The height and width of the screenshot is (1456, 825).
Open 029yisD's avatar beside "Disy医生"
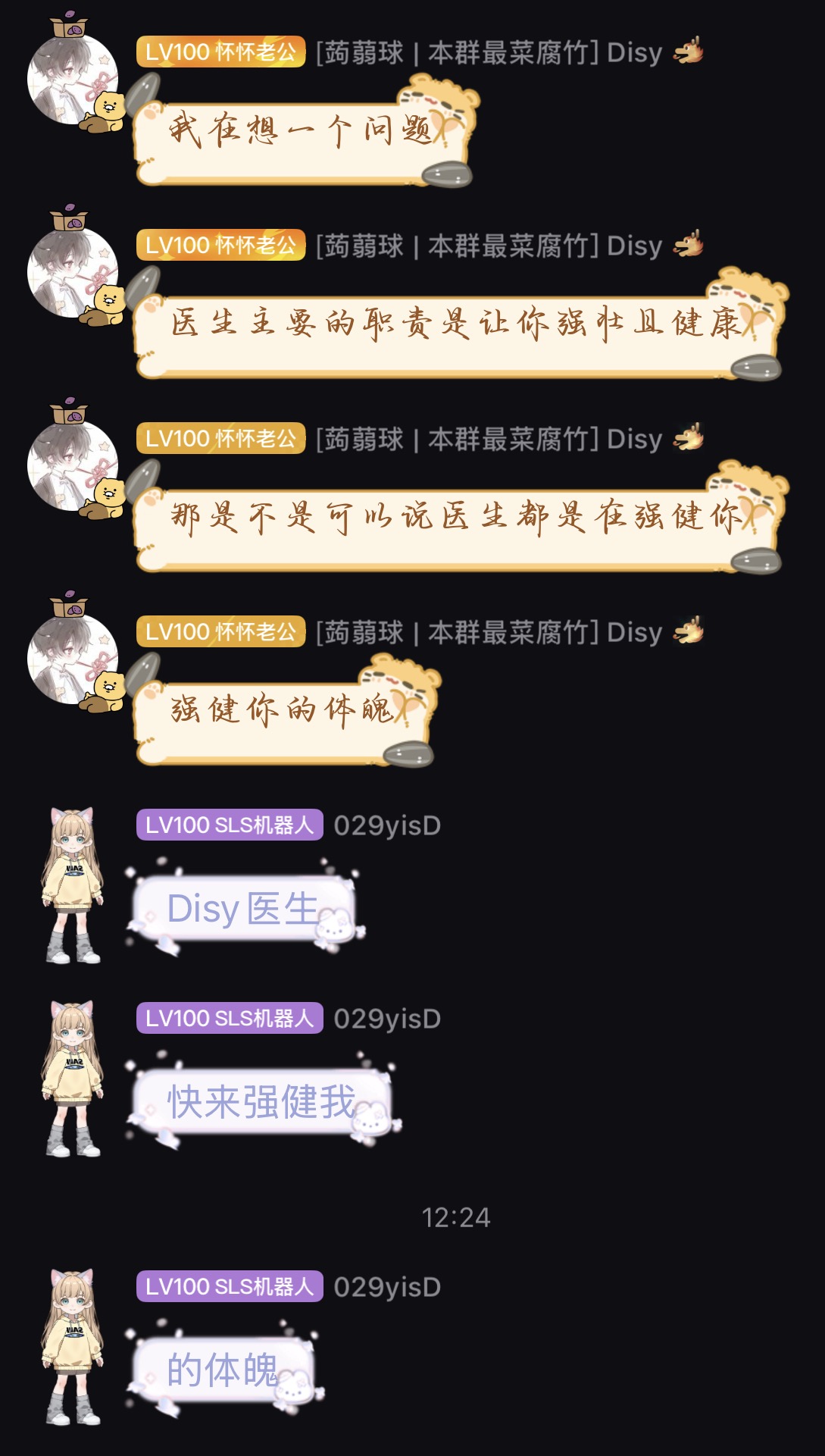click(73, 885)
